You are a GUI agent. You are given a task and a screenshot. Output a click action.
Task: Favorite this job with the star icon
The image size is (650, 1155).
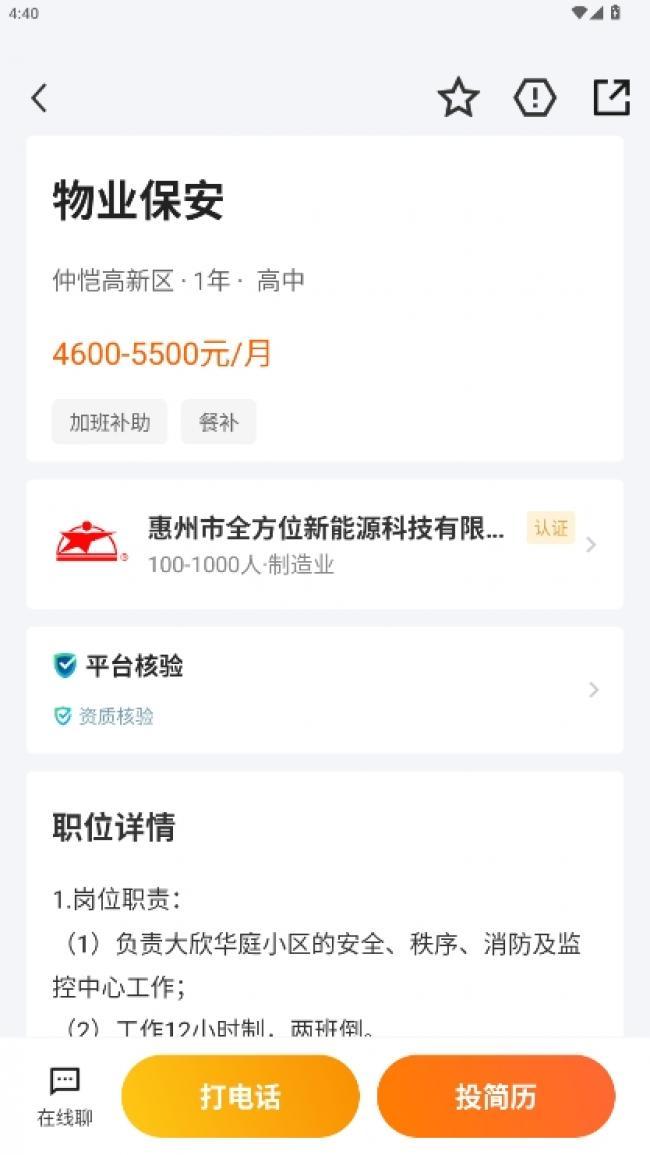point(458,97)
